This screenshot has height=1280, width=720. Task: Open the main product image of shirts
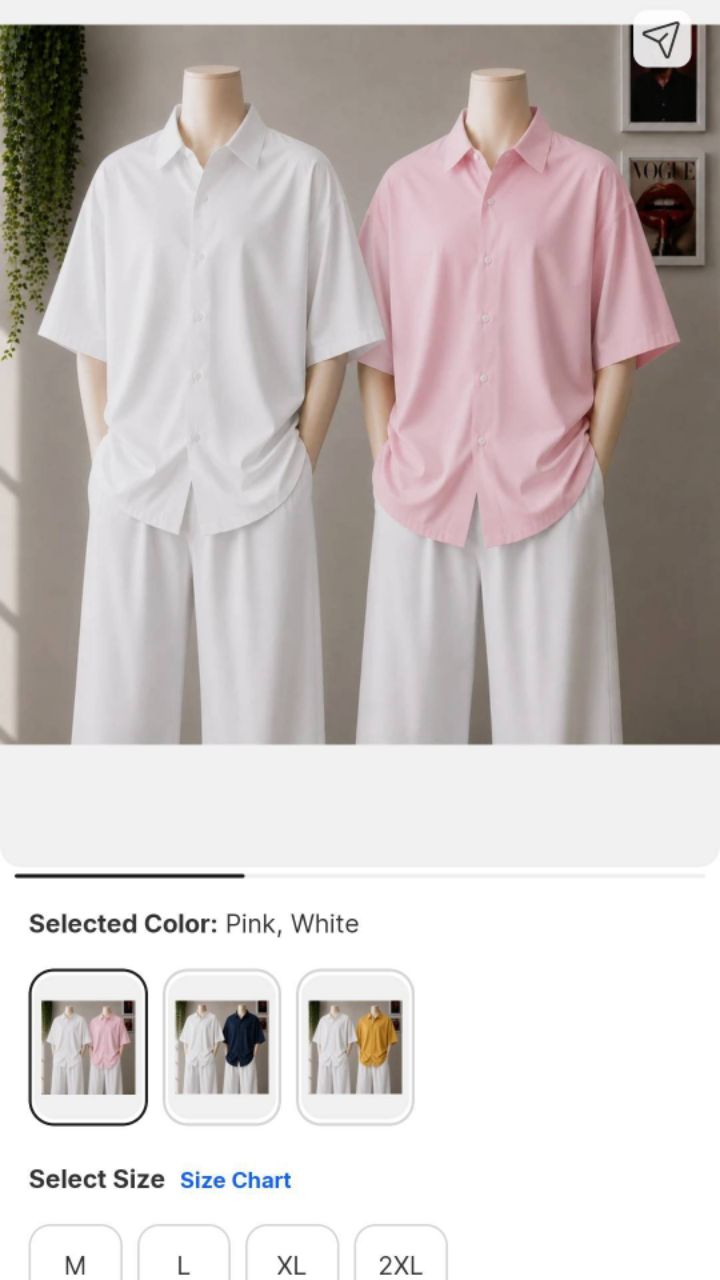360,384
